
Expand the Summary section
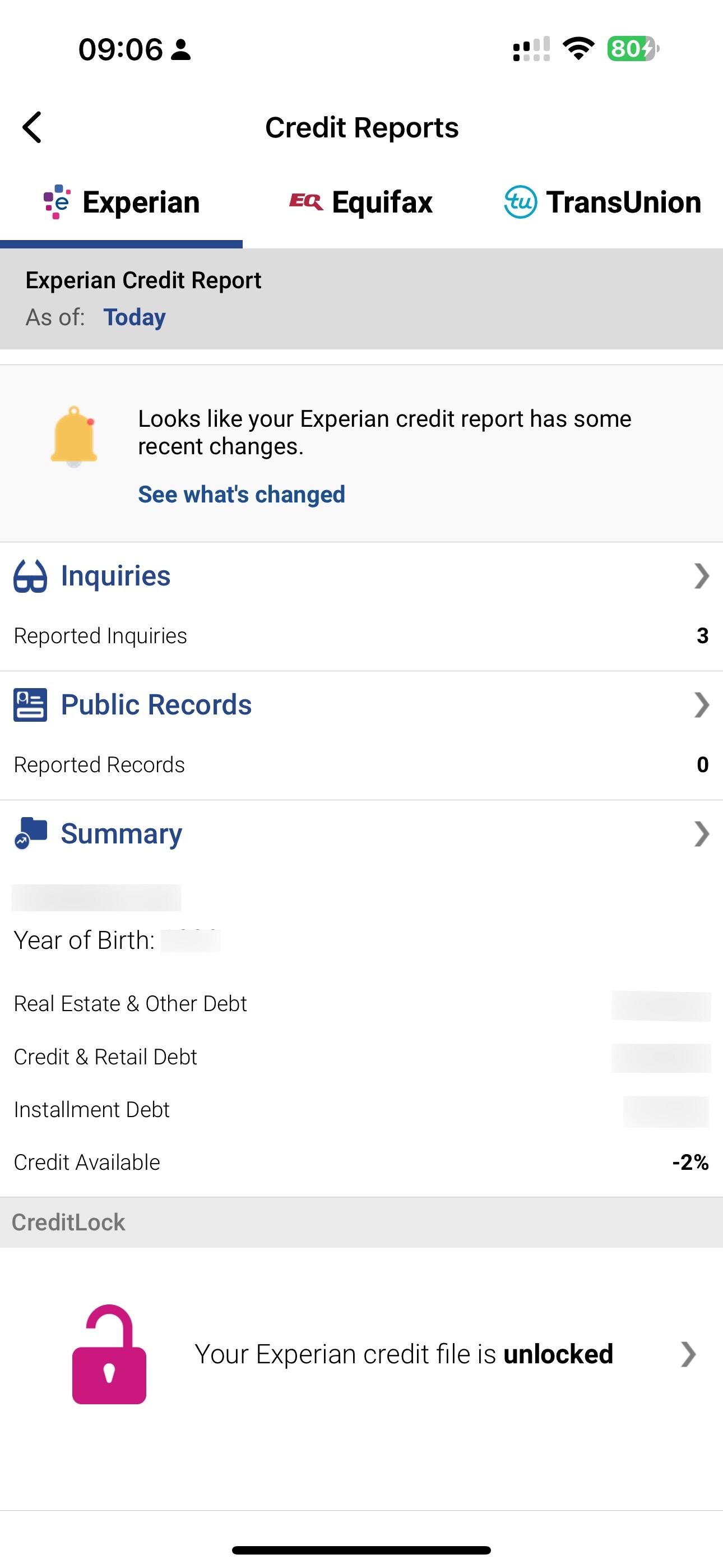pos(361,834)
